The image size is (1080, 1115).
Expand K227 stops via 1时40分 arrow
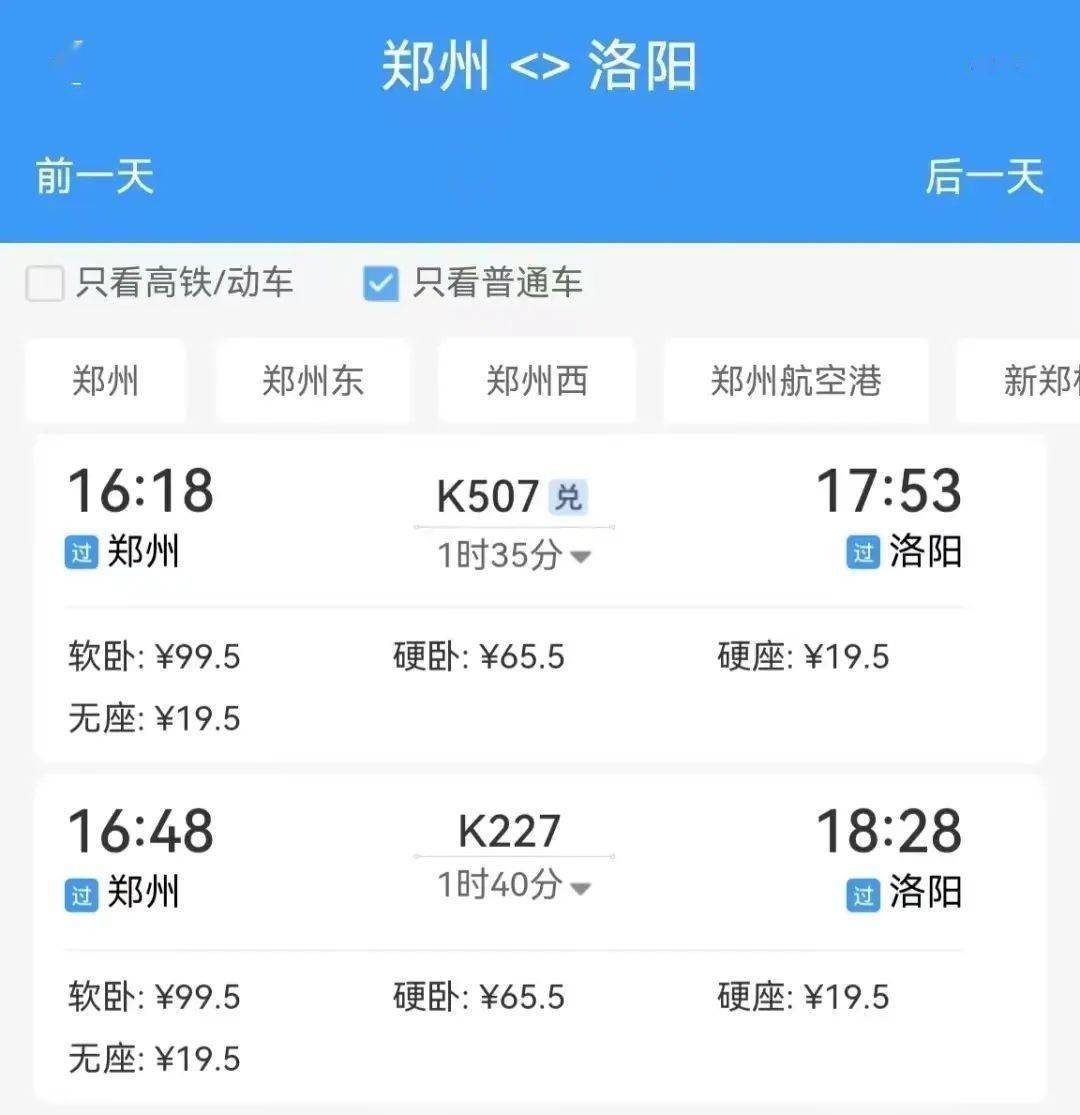coord(580,887)
